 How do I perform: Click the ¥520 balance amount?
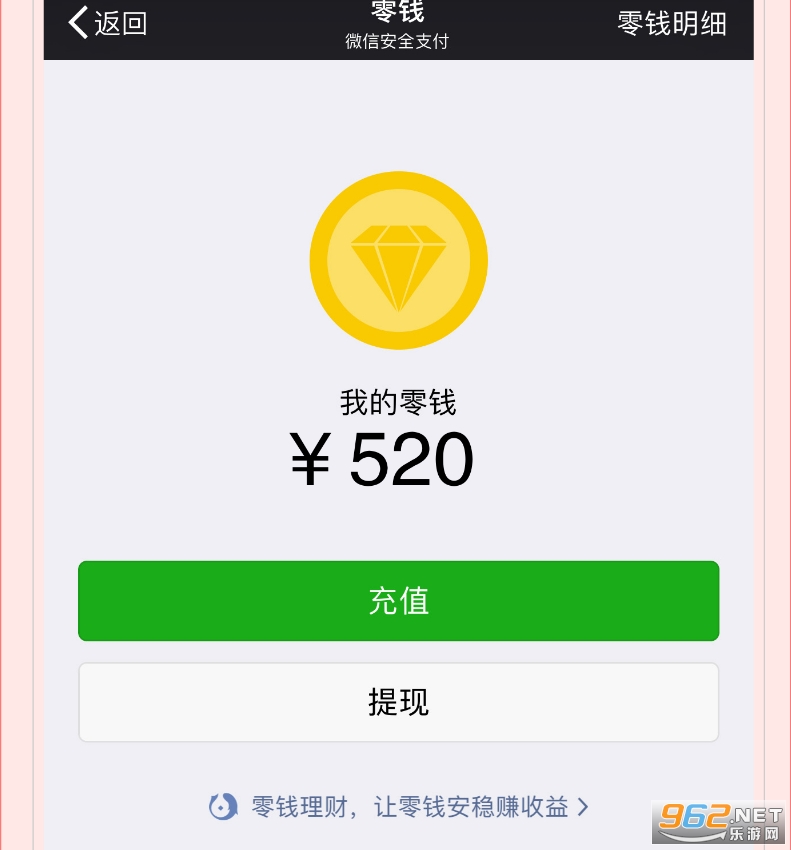coord(380,458)
